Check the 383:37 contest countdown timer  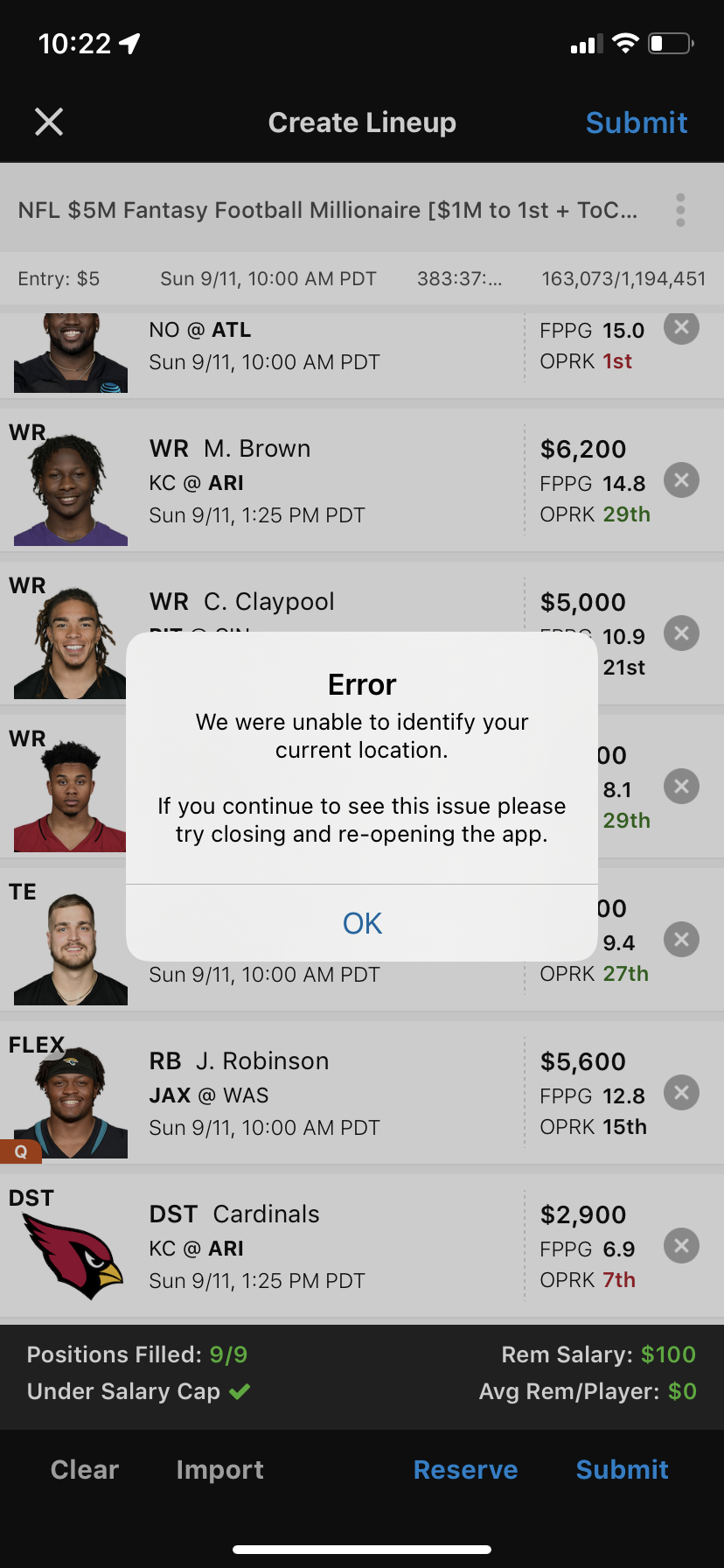pyautogui.click(x=459, y=278)
